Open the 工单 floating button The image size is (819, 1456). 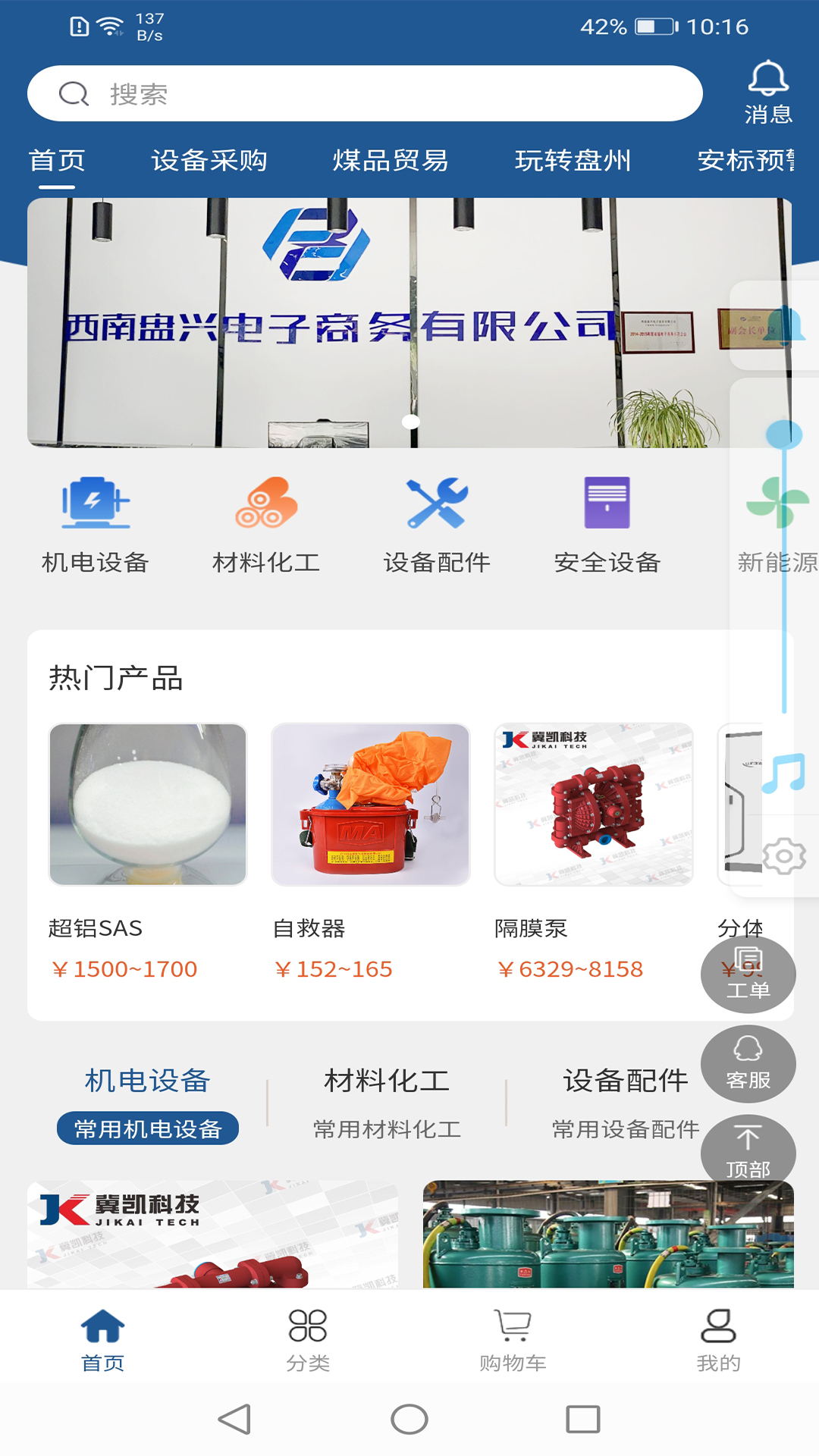point(749,974)
